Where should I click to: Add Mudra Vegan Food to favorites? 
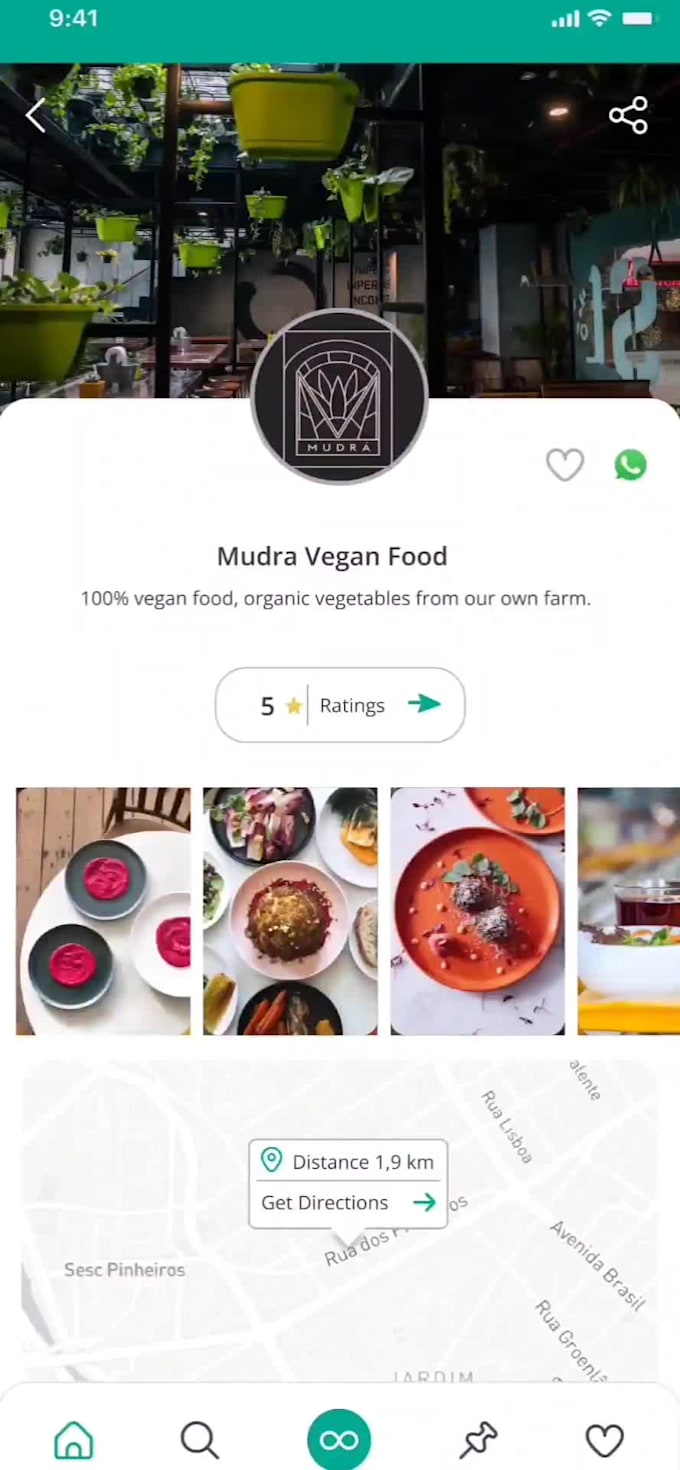coord(564,465)
